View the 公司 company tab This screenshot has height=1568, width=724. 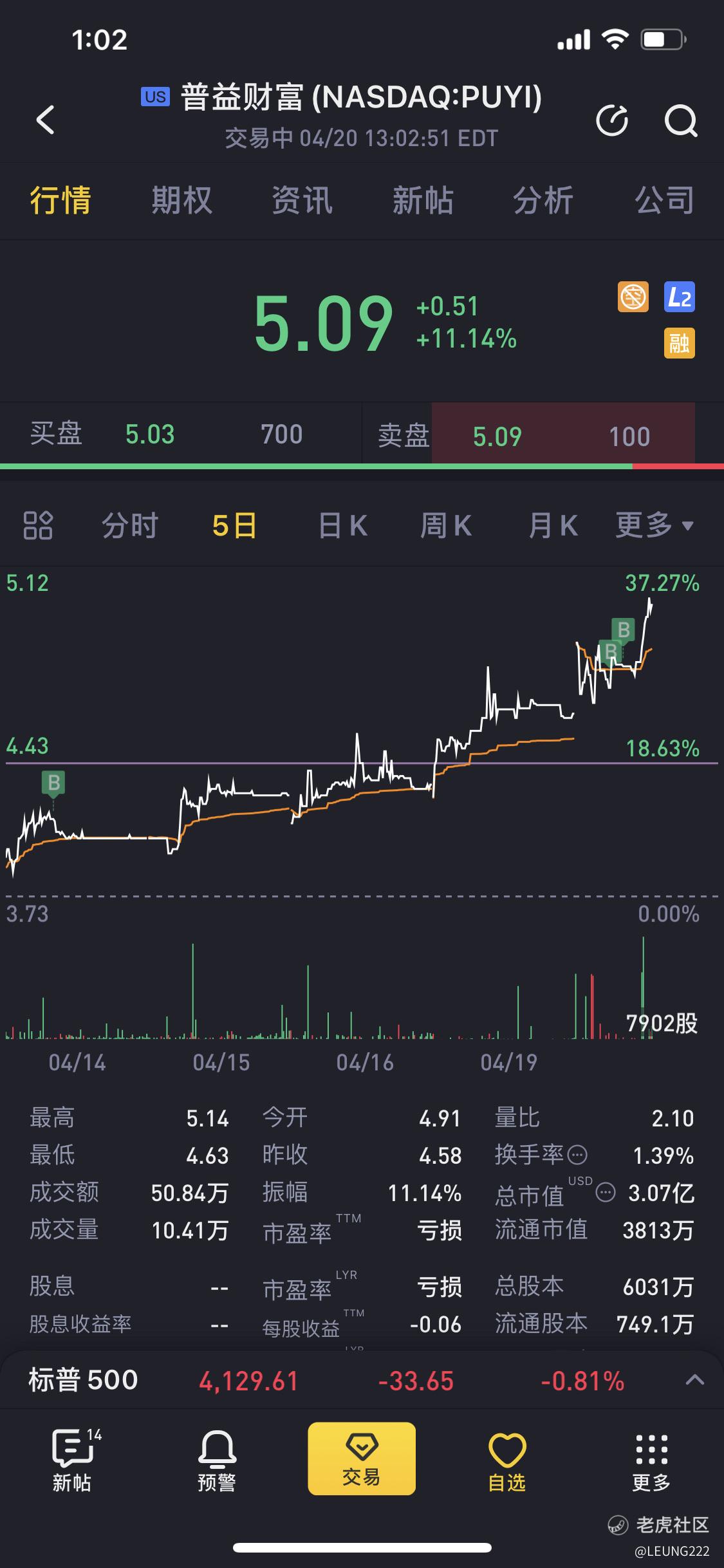click(x=664, y=200)
